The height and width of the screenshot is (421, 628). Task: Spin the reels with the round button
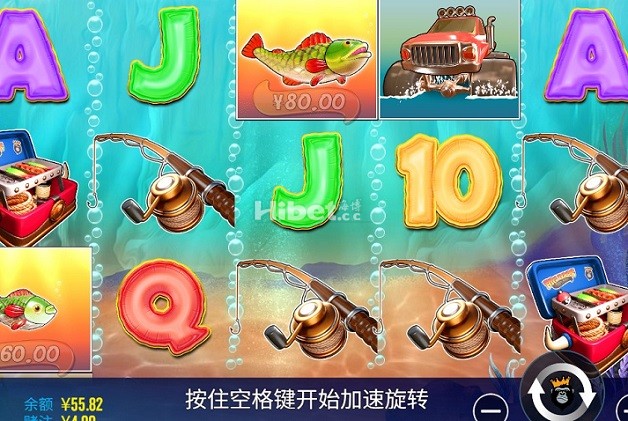(x=562, y=392)
